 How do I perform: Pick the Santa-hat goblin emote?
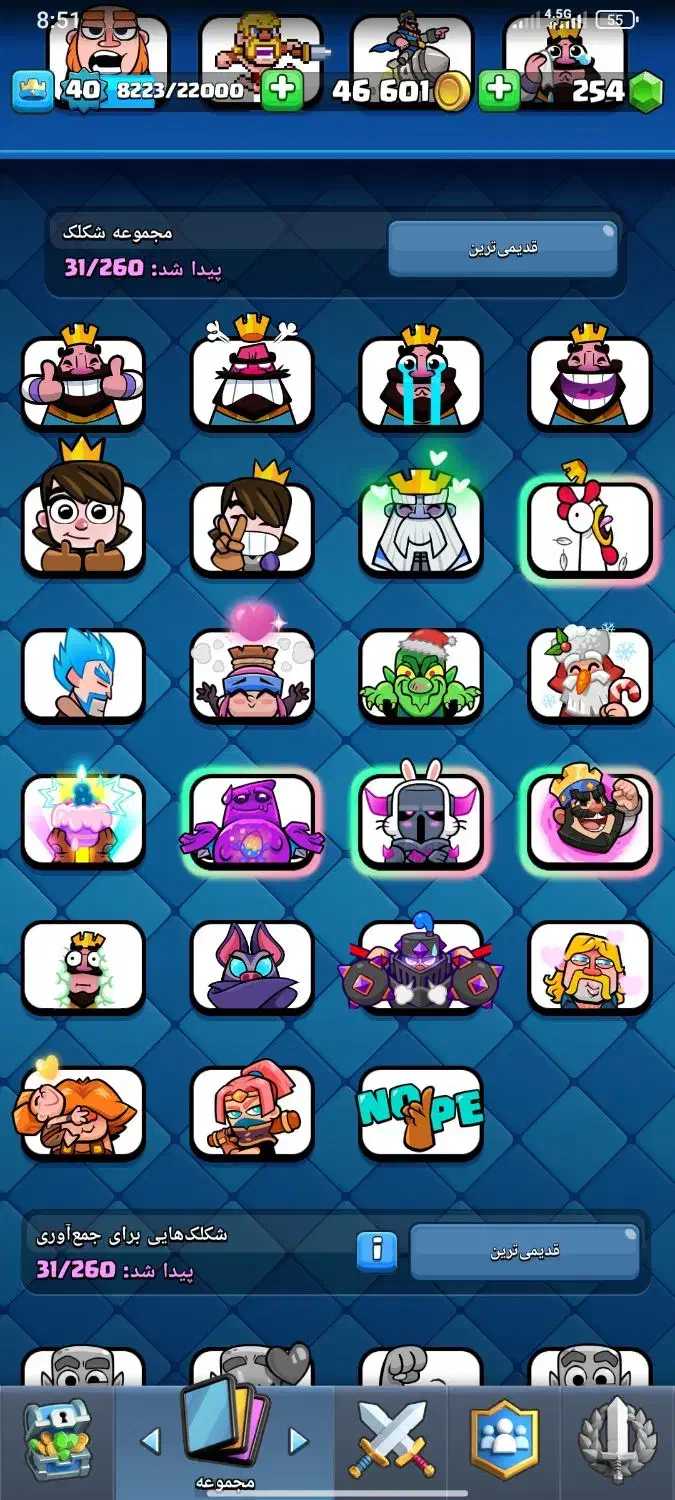pyautogui.click(x=421, y=675)
